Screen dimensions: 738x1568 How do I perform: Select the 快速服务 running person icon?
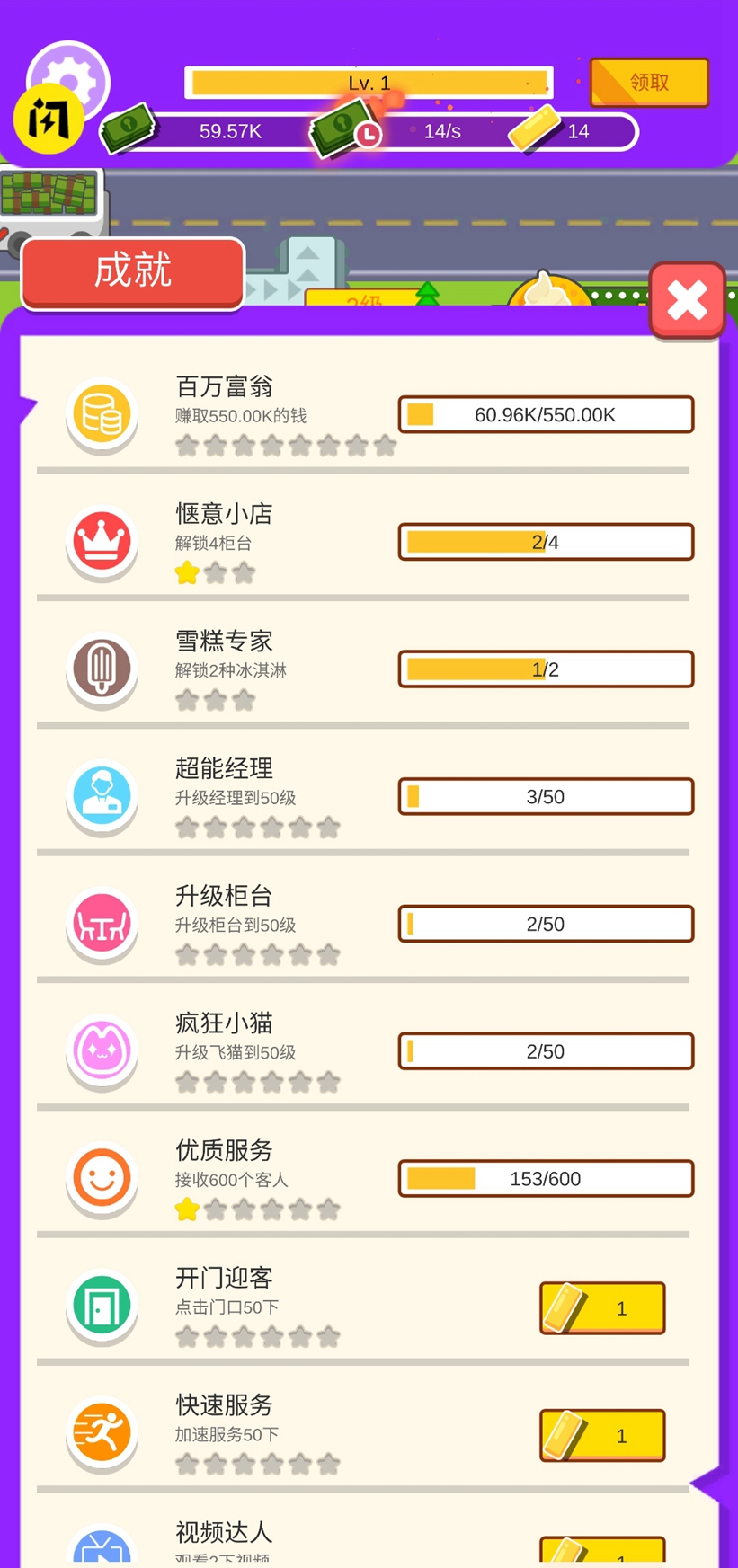click(102, 1434)
